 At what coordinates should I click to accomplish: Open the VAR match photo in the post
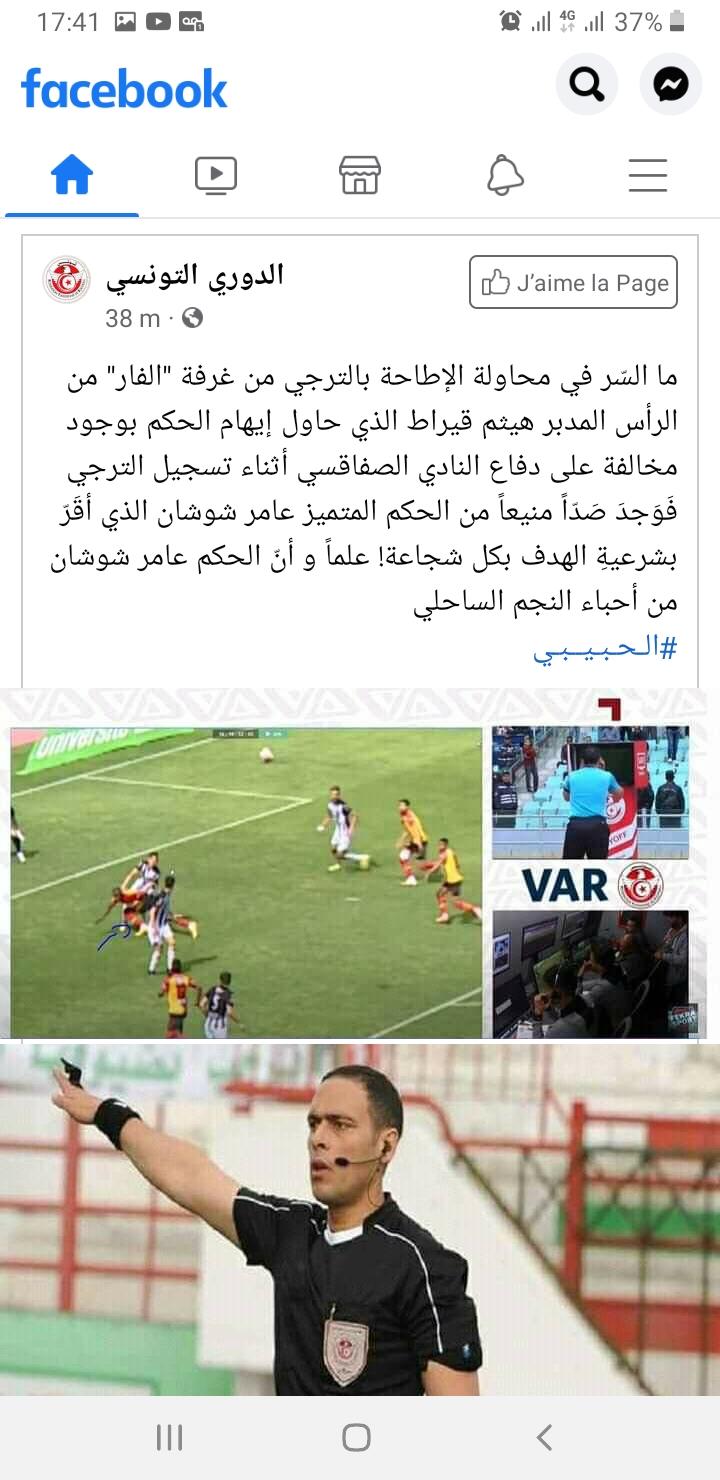(x=360, y=864)
